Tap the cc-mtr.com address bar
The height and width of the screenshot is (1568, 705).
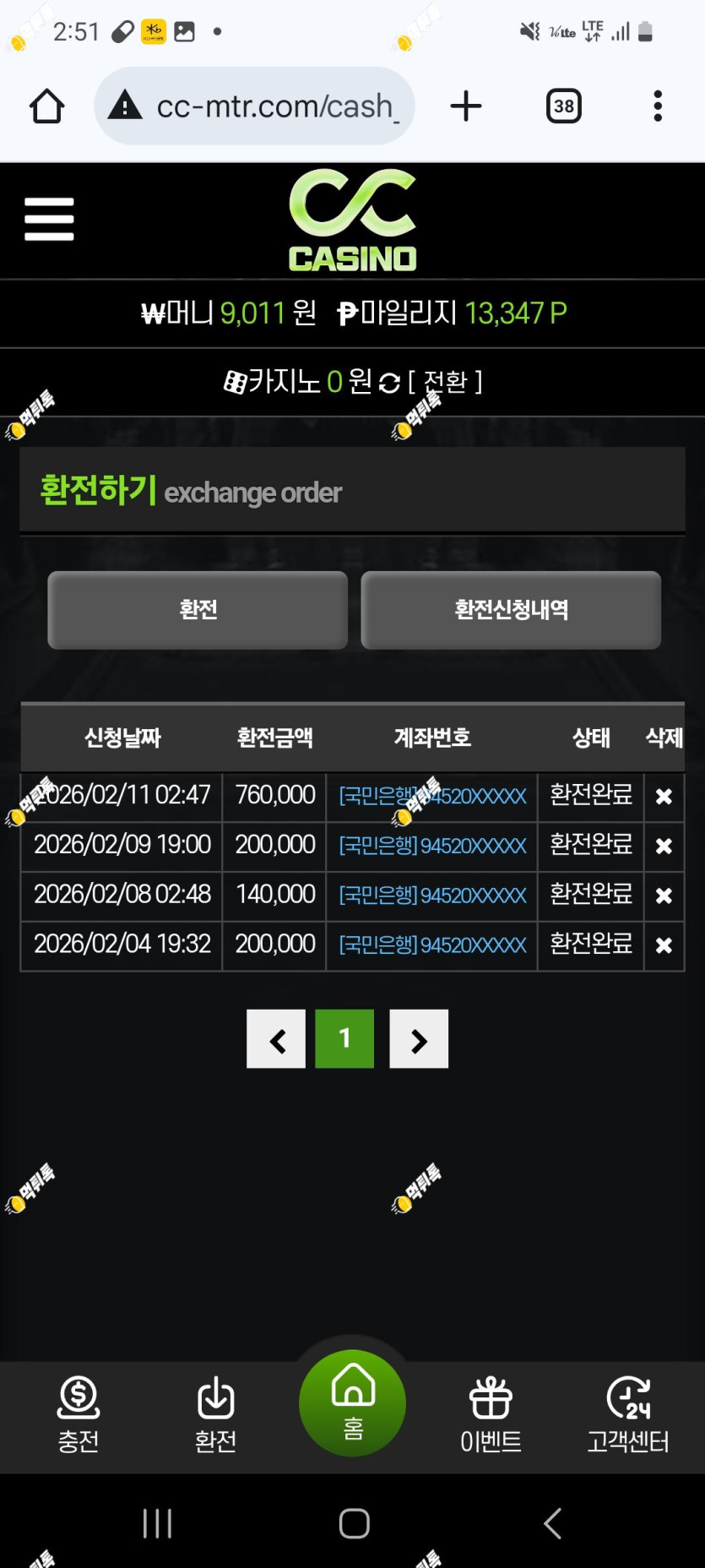click(x=254, y=106)
